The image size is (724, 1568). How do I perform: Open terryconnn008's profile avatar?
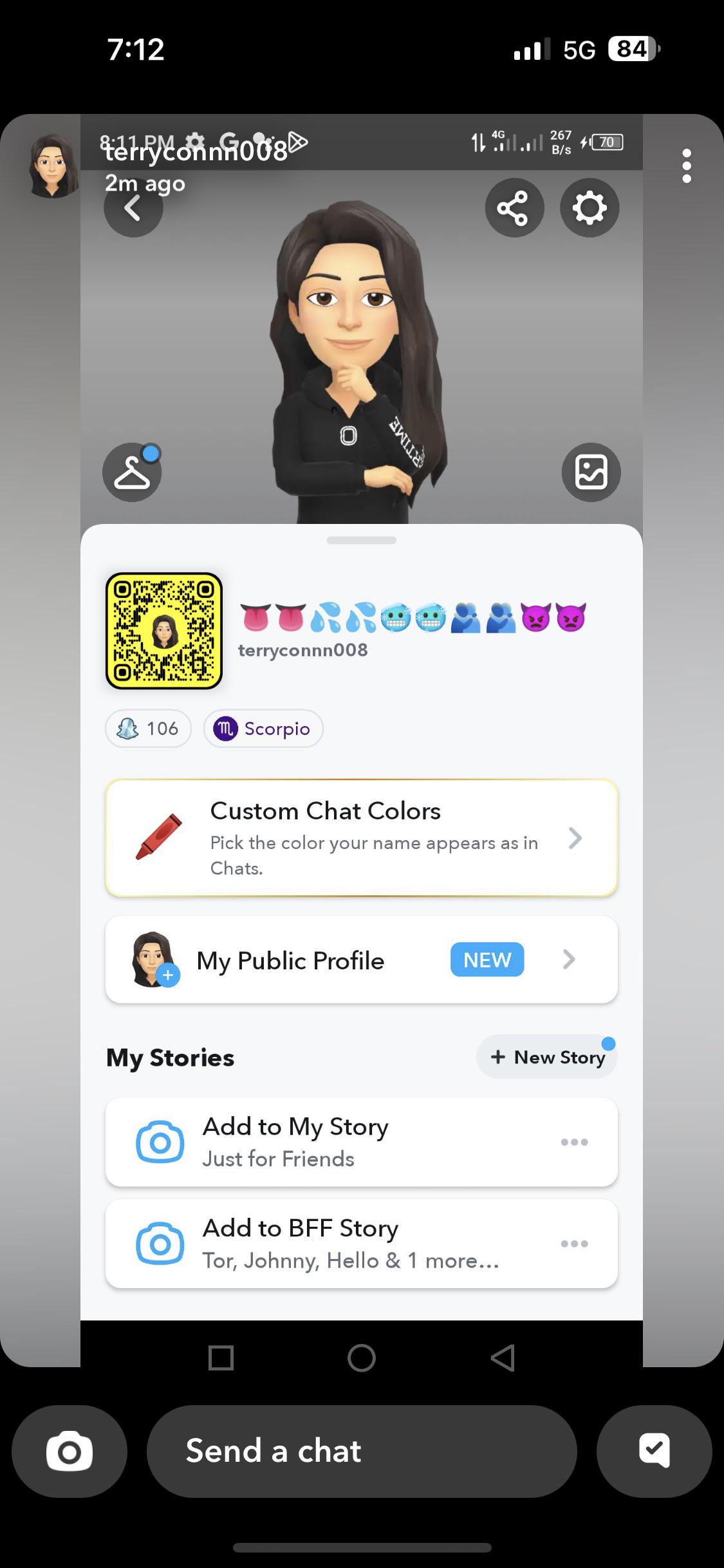click(53, 166)
